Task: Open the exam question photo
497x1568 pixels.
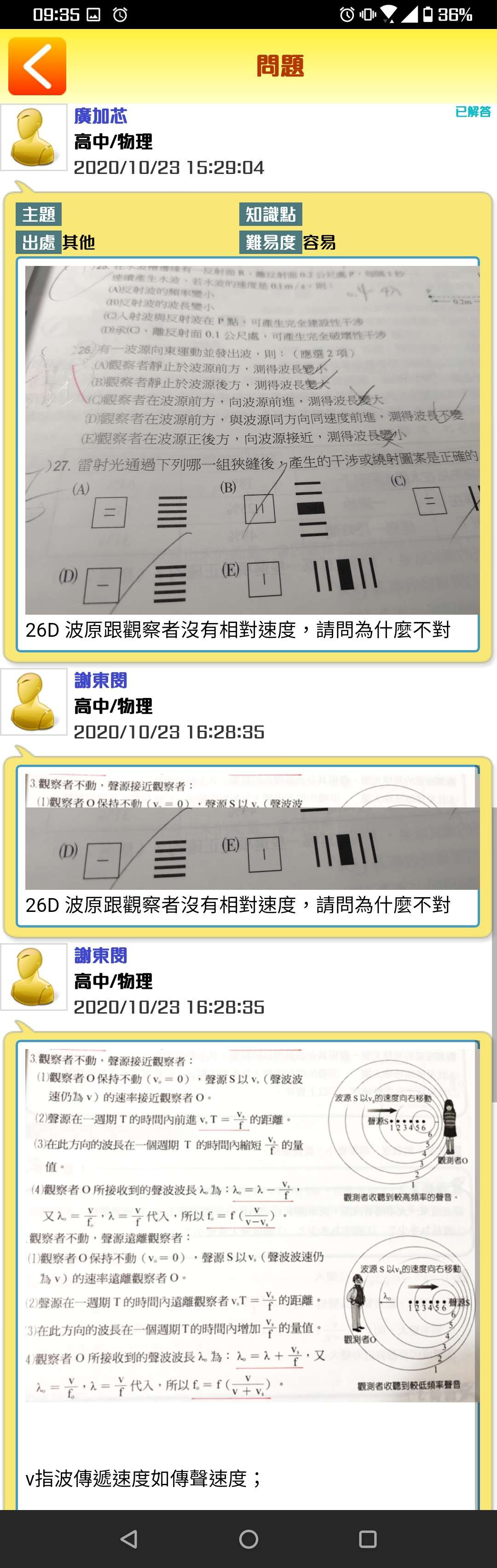Action: 252,439
